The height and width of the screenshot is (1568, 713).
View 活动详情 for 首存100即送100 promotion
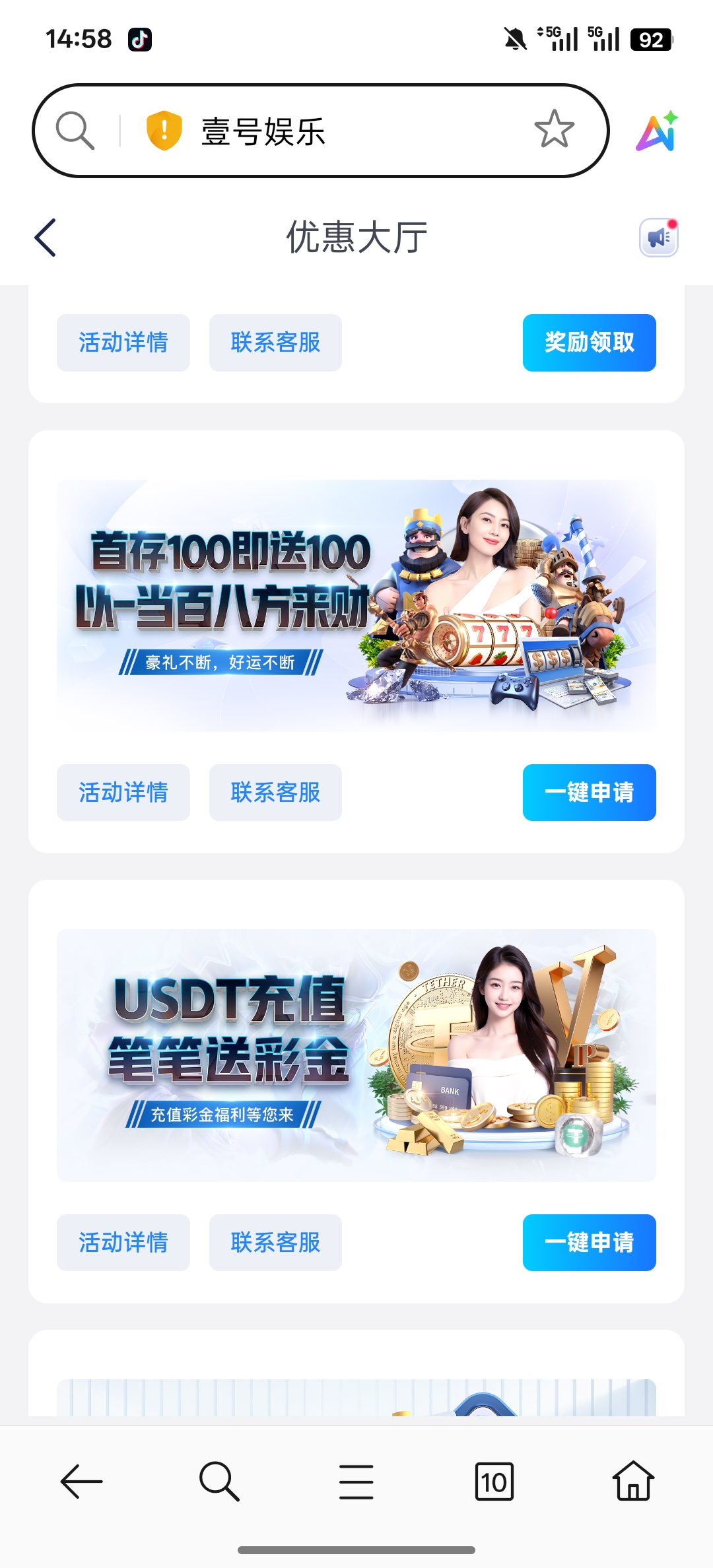click(123, 793)
